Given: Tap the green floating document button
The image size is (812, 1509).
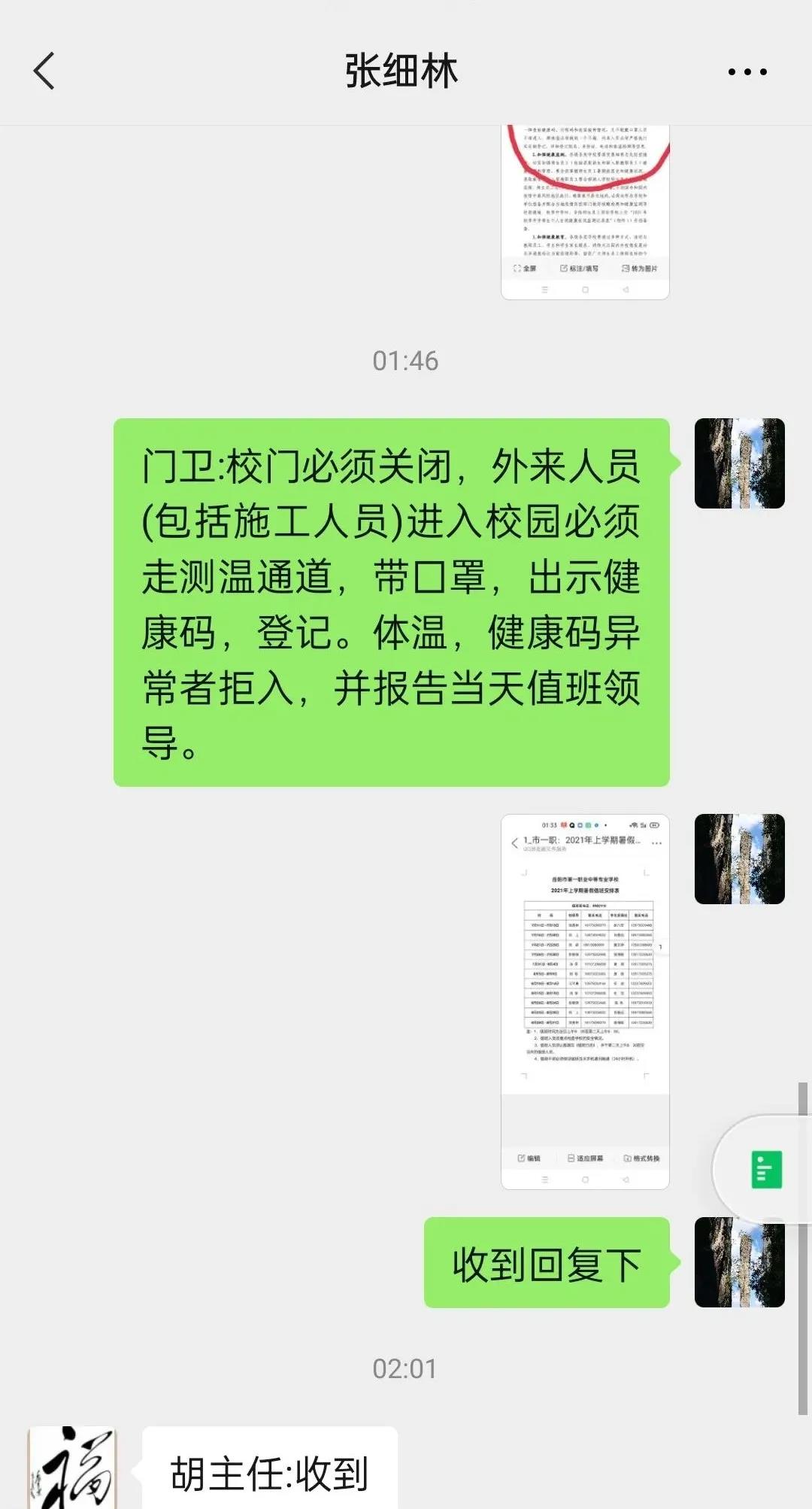Looking at the screenshot, I should (766, 1170).
